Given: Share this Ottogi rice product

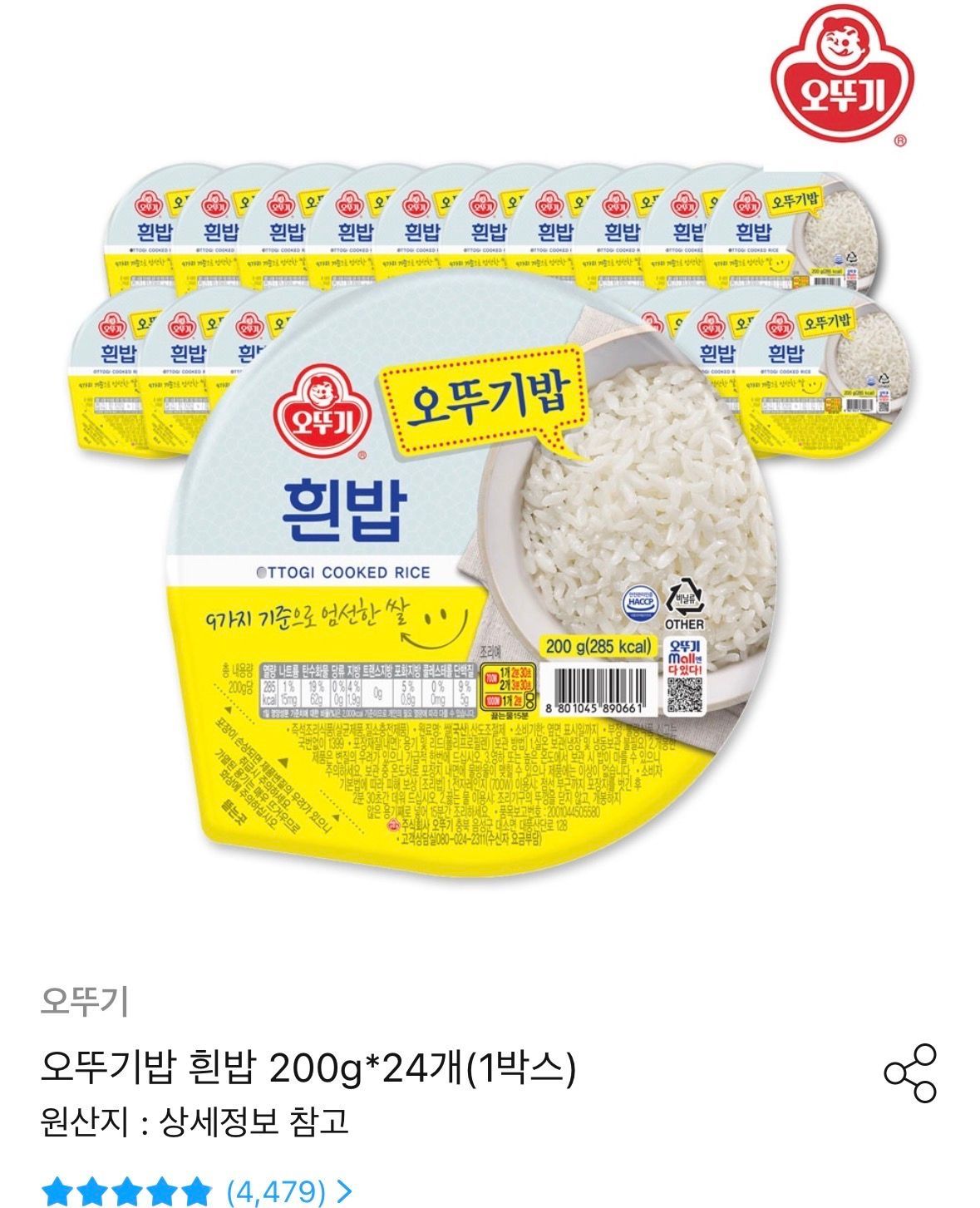Looking at the screenshot, I should point(910,1072).
